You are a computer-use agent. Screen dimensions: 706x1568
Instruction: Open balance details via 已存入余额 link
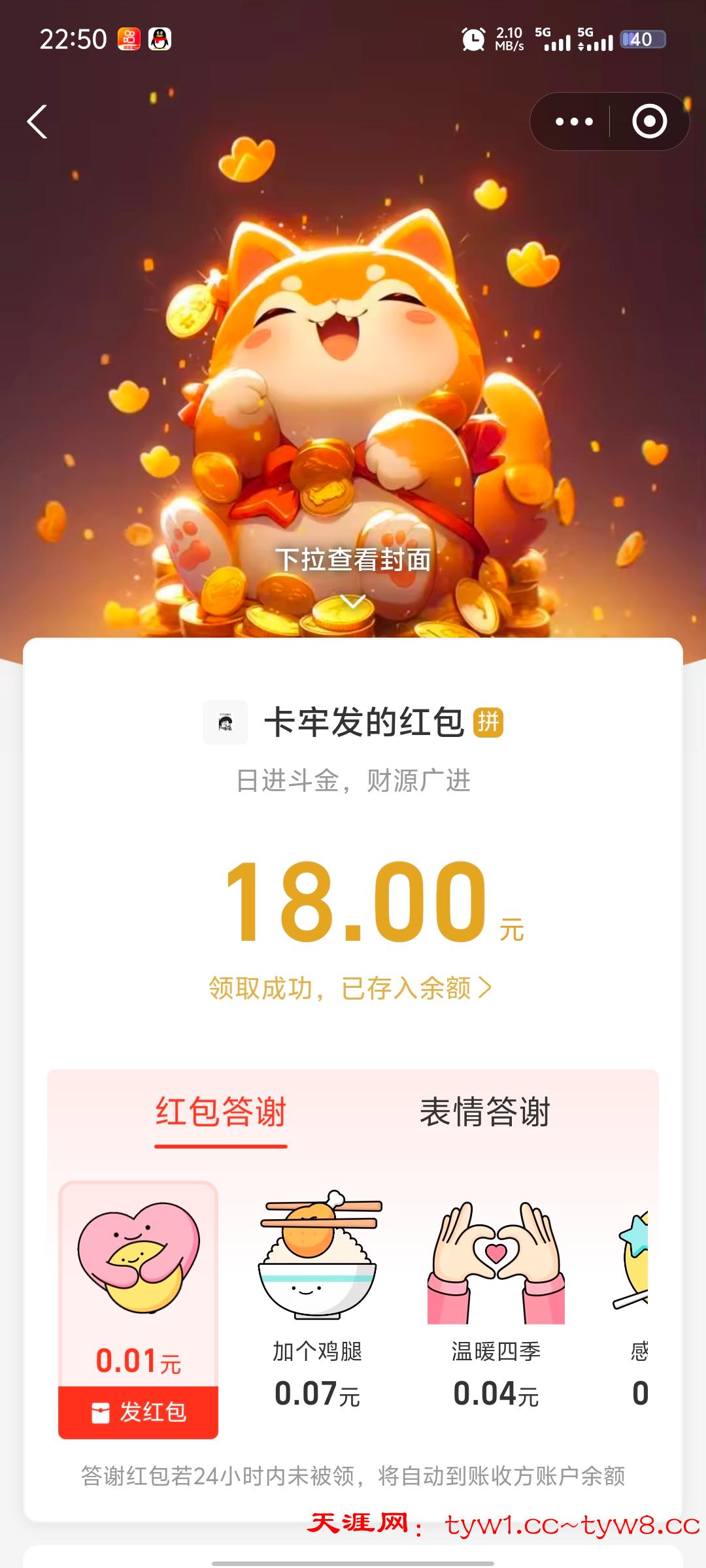pos(353,988)
